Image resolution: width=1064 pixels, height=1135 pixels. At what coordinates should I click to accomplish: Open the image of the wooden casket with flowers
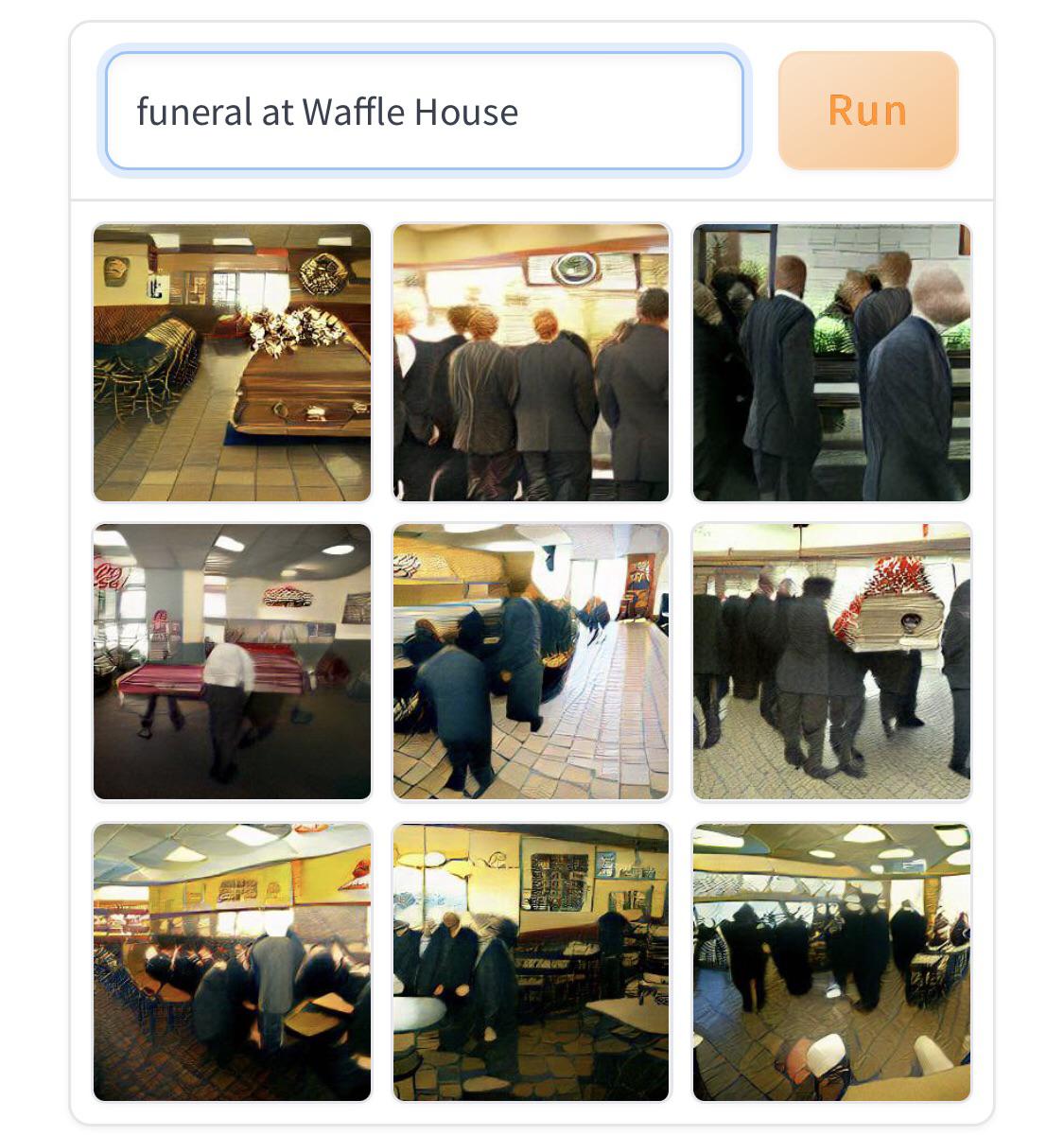[x=231, y=361]
